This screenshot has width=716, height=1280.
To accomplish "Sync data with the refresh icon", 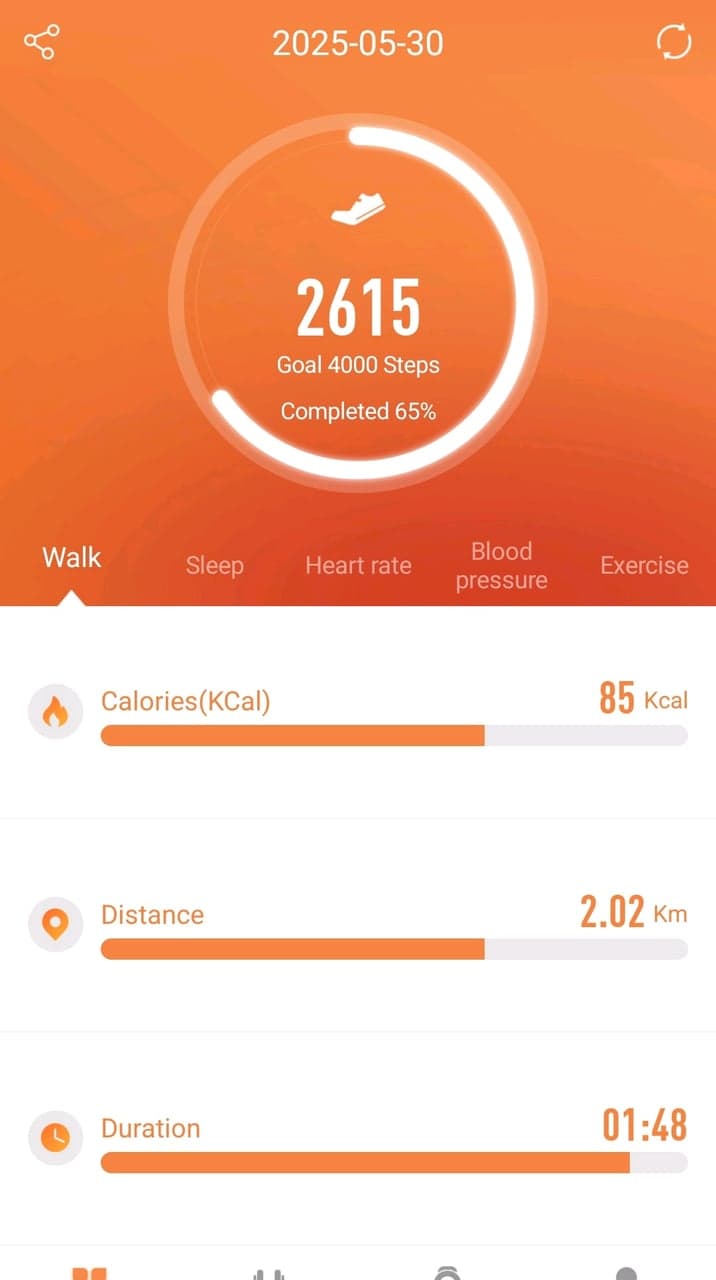I will tap(673, 43).
